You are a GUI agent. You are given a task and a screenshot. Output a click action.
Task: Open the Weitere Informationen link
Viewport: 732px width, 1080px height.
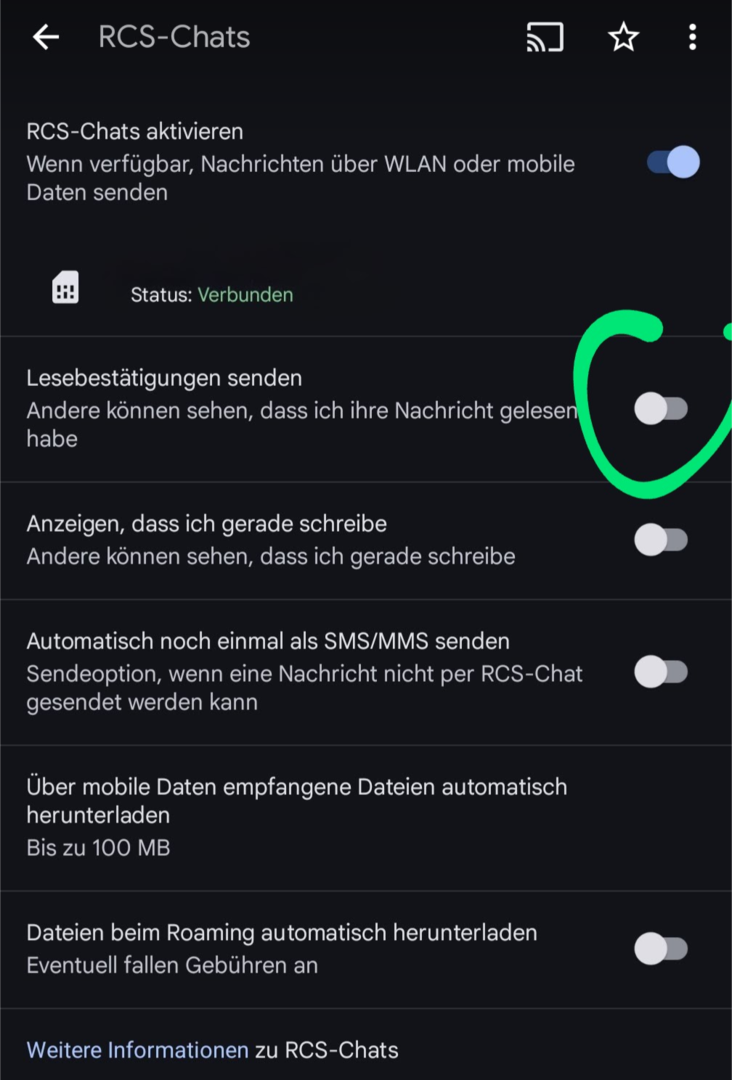click(137, 1050)
